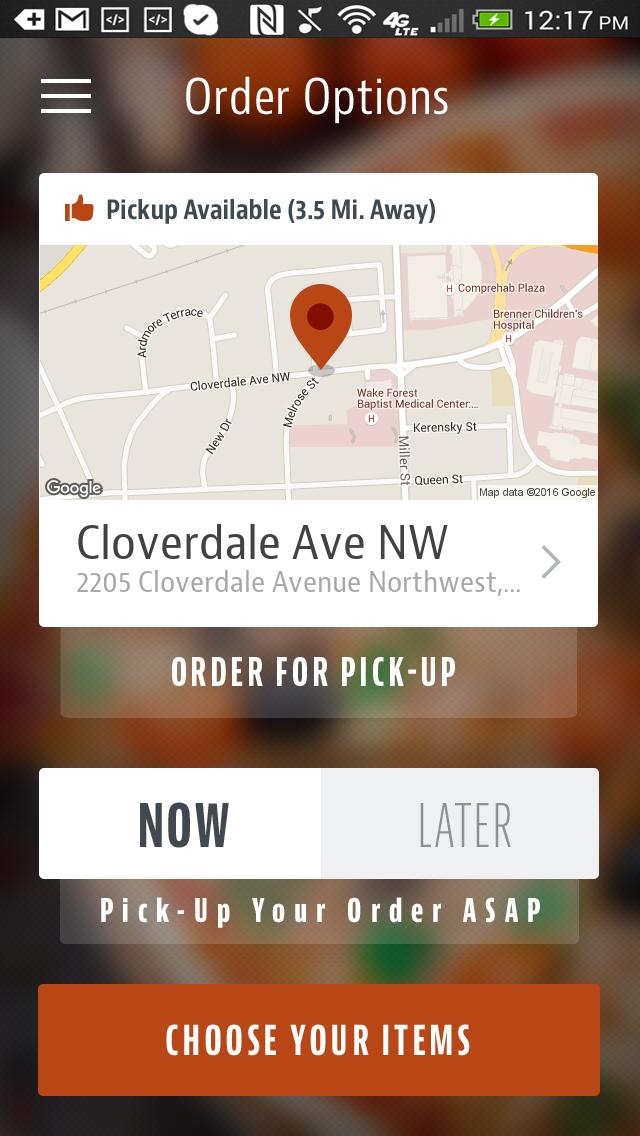Switch to the LATER pickup option
Viewport: 640px width, 1136px height.
460,824
